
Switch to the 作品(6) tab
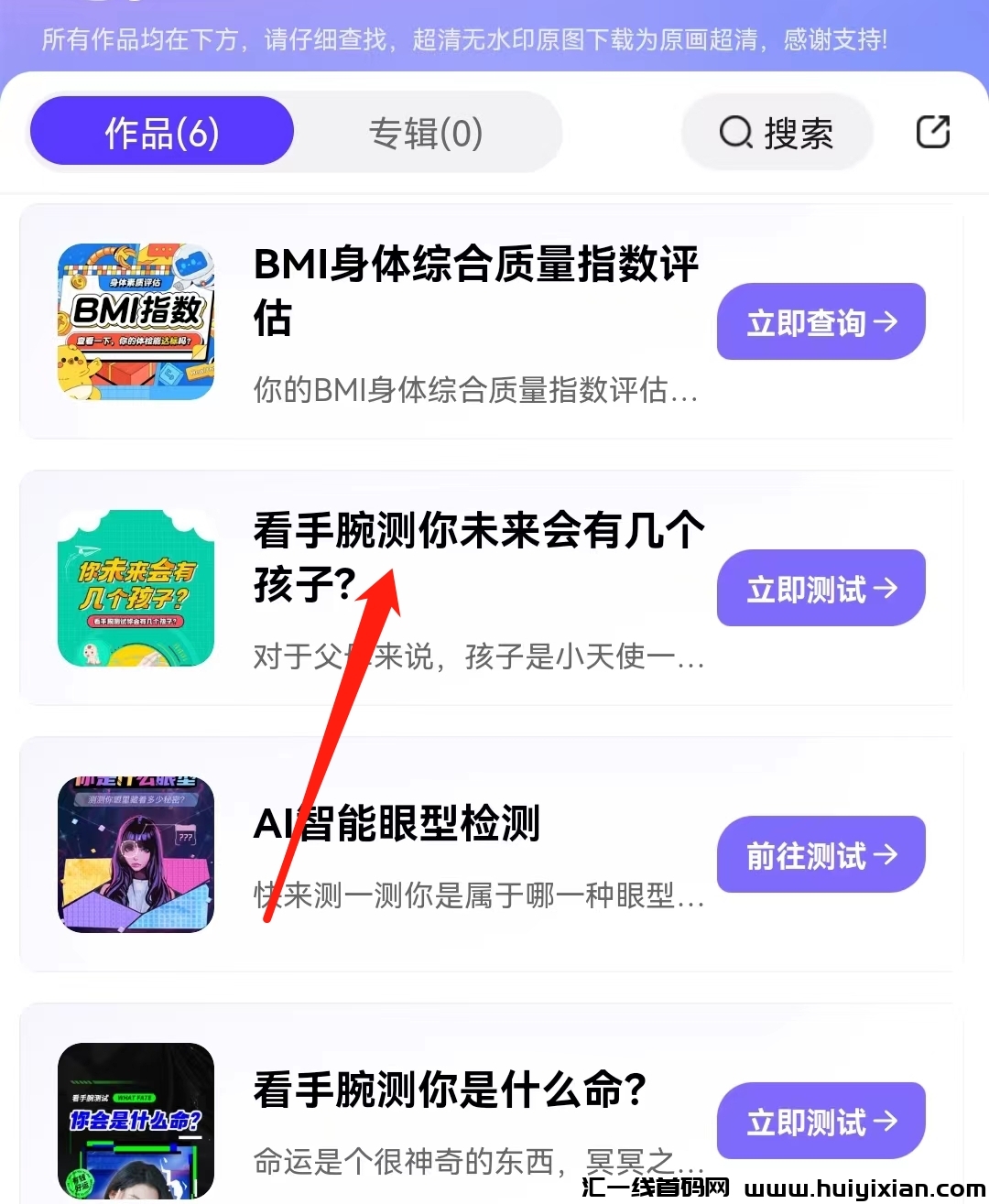coord(162,132)
